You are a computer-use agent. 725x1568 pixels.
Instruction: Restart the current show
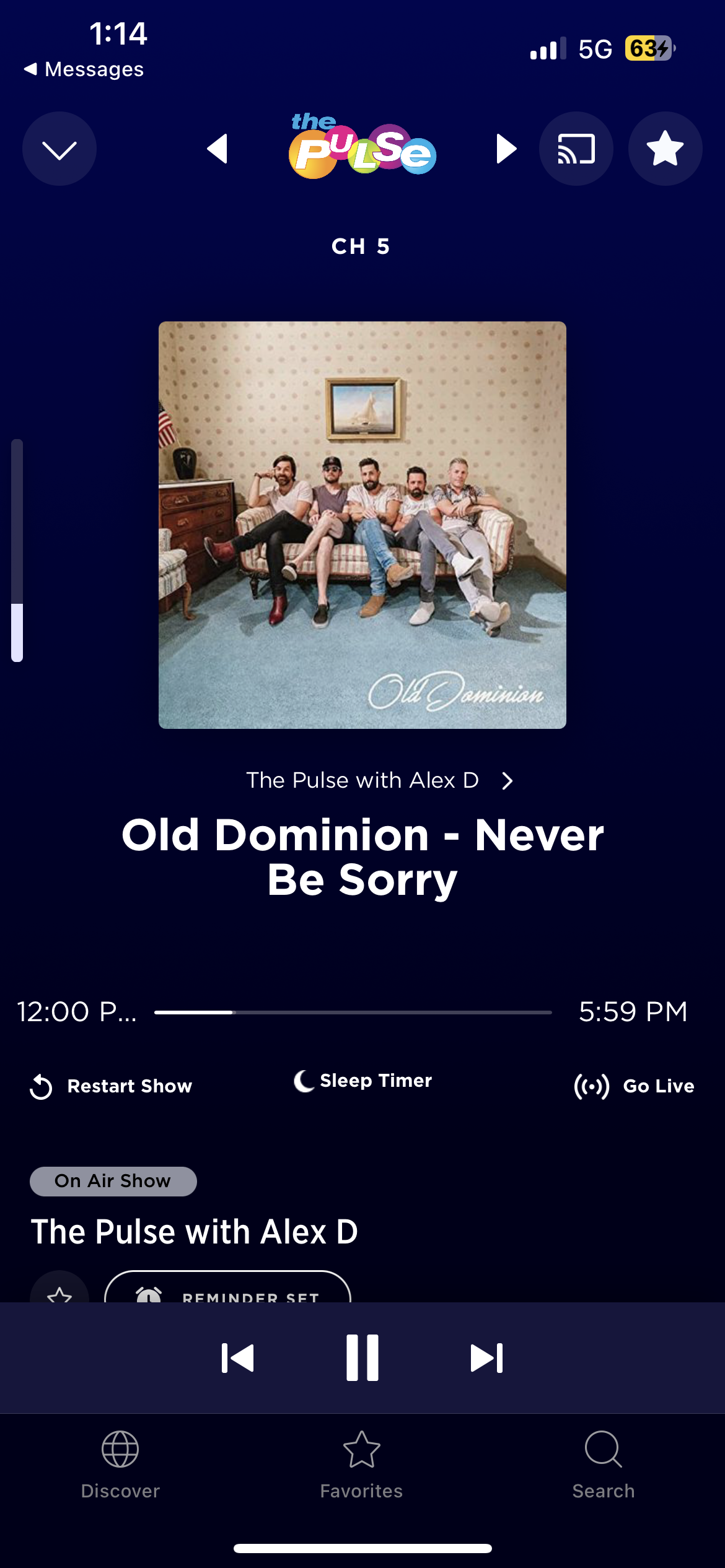[110, 1086]
